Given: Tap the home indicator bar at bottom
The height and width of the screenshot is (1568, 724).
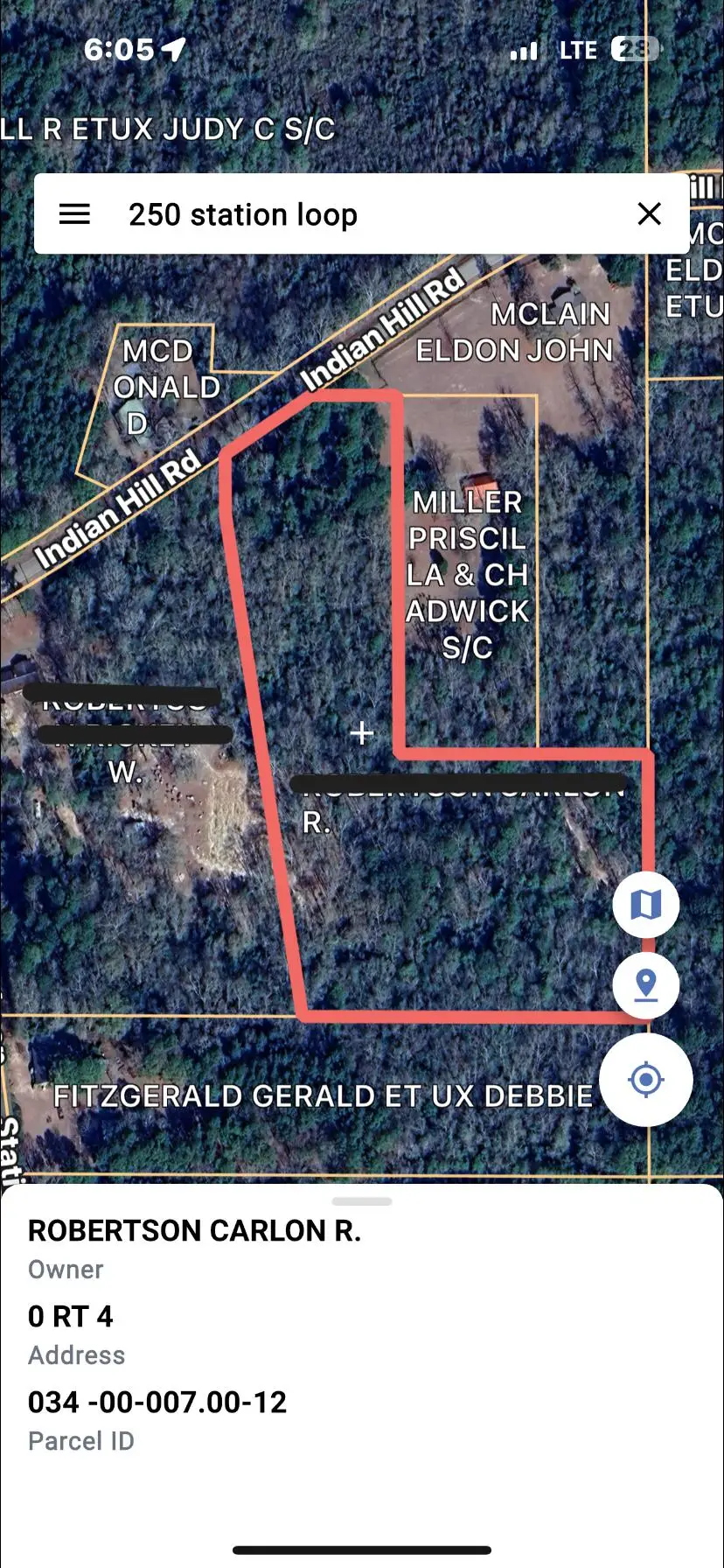Looking at the screenshot, I should [x=362, y=1548].
